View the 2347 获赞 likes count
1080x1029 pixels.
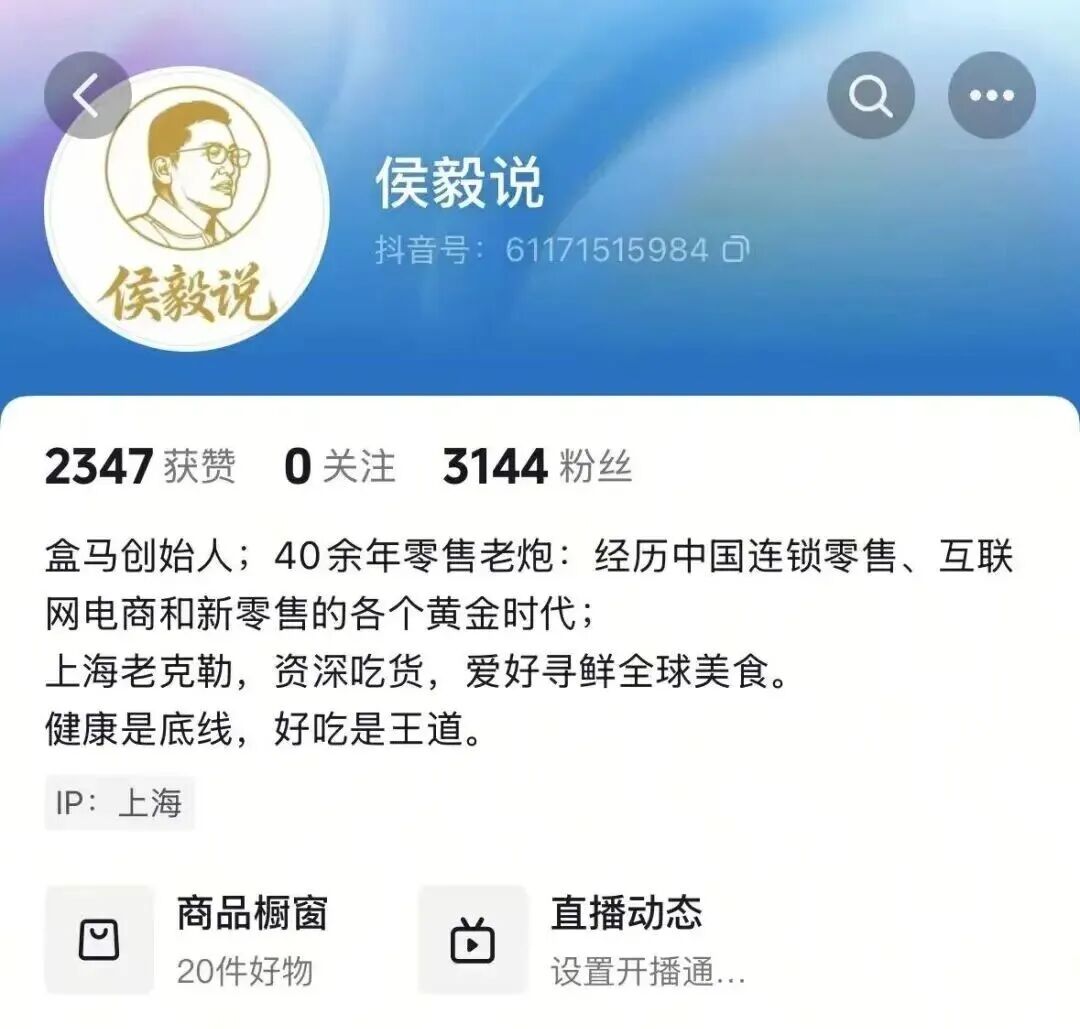click(x=140, y=467)
